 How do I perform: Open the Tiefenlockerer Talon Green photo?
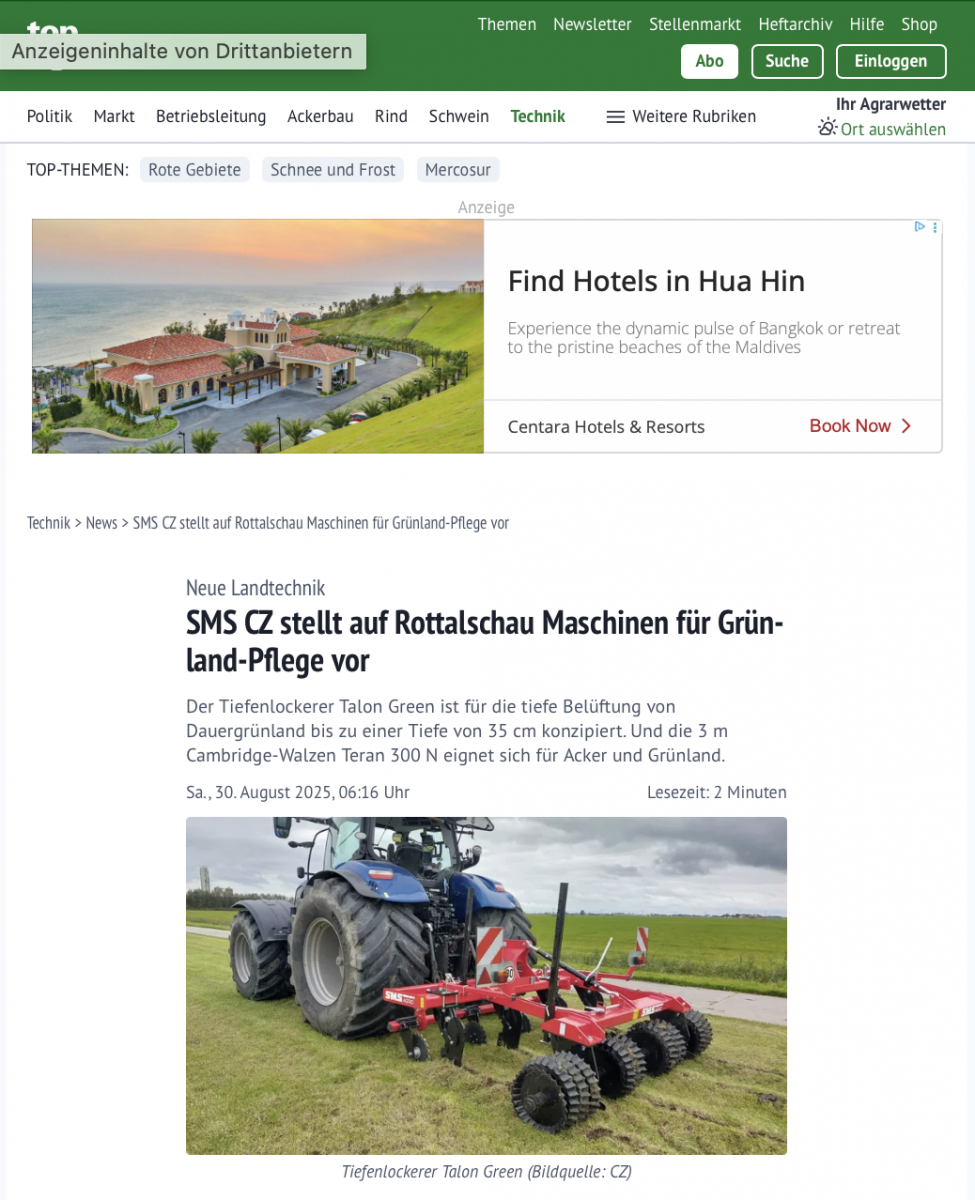pyautogui.click(x=486, y=985)
